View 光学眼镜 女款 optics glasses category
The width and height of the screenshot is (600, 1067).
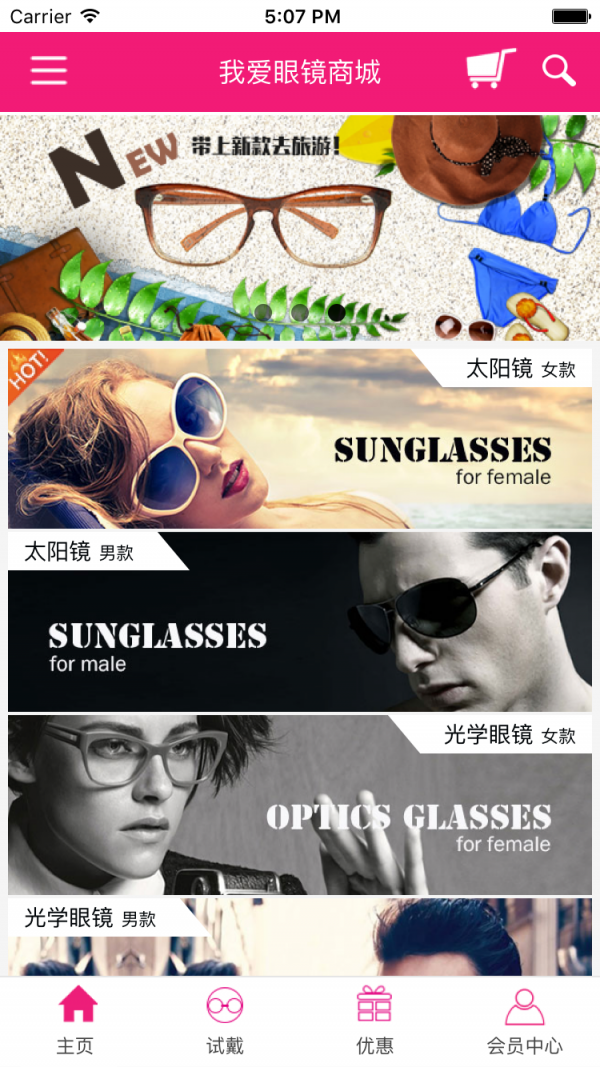(x=300, y=805)
